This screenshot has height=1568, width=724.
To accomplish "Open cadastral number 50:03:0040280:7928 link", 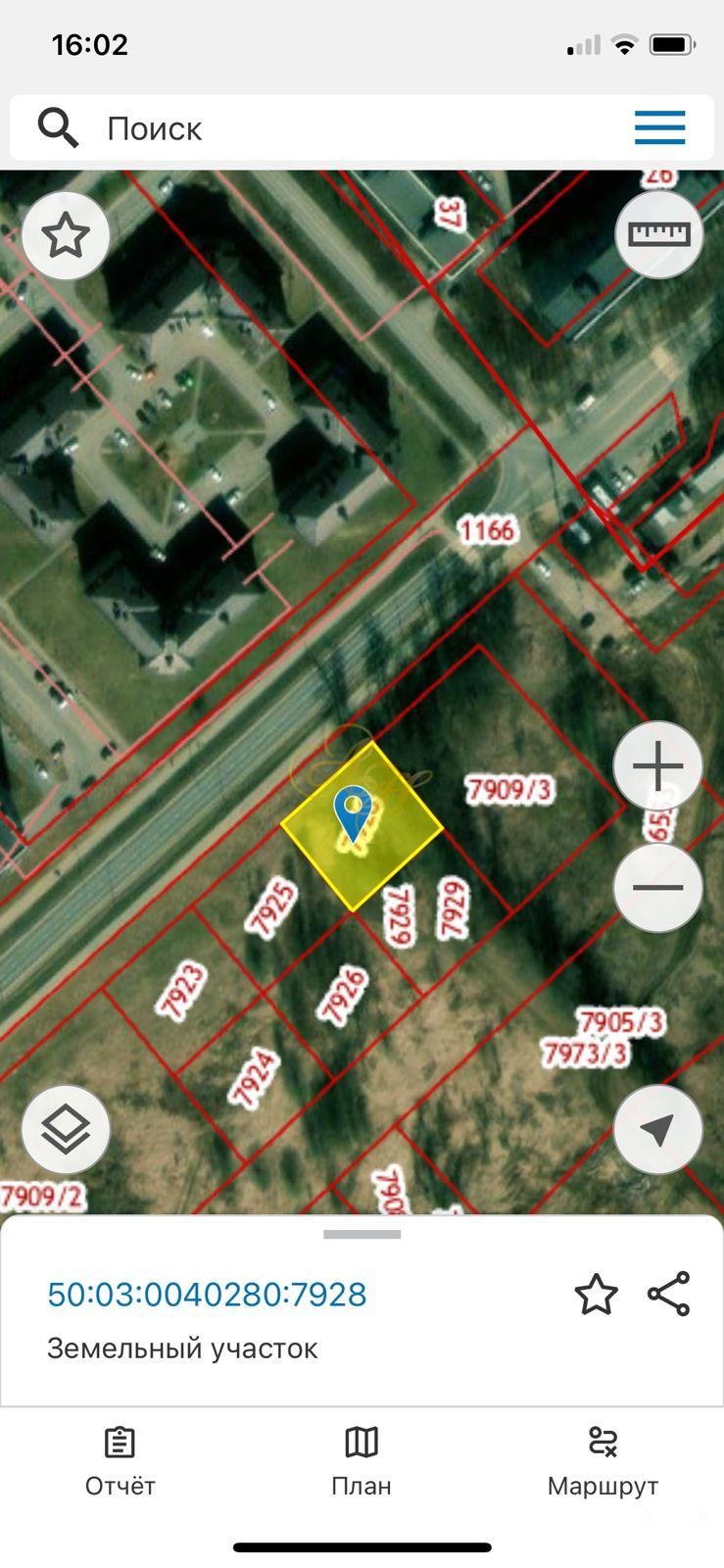I will tap(207, 1295).
